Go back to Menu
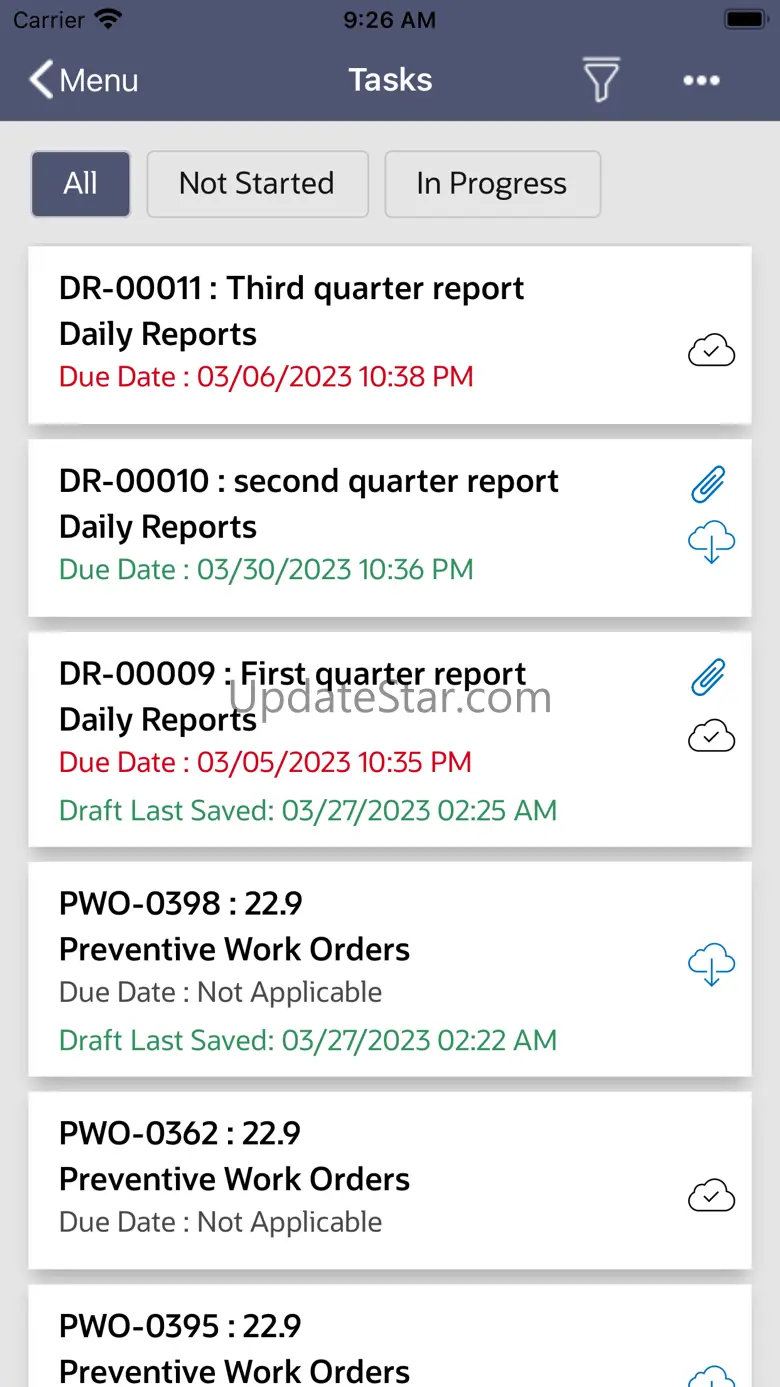The height and width of the screenshot is (1387, 780). [84, 80]
